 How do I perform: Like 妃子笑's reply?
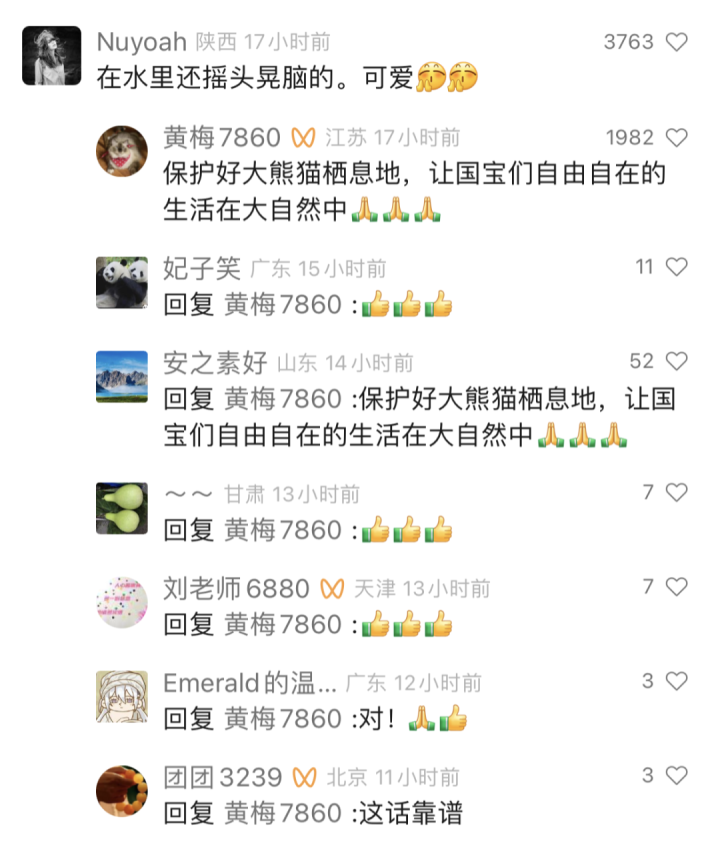[677, 267]
